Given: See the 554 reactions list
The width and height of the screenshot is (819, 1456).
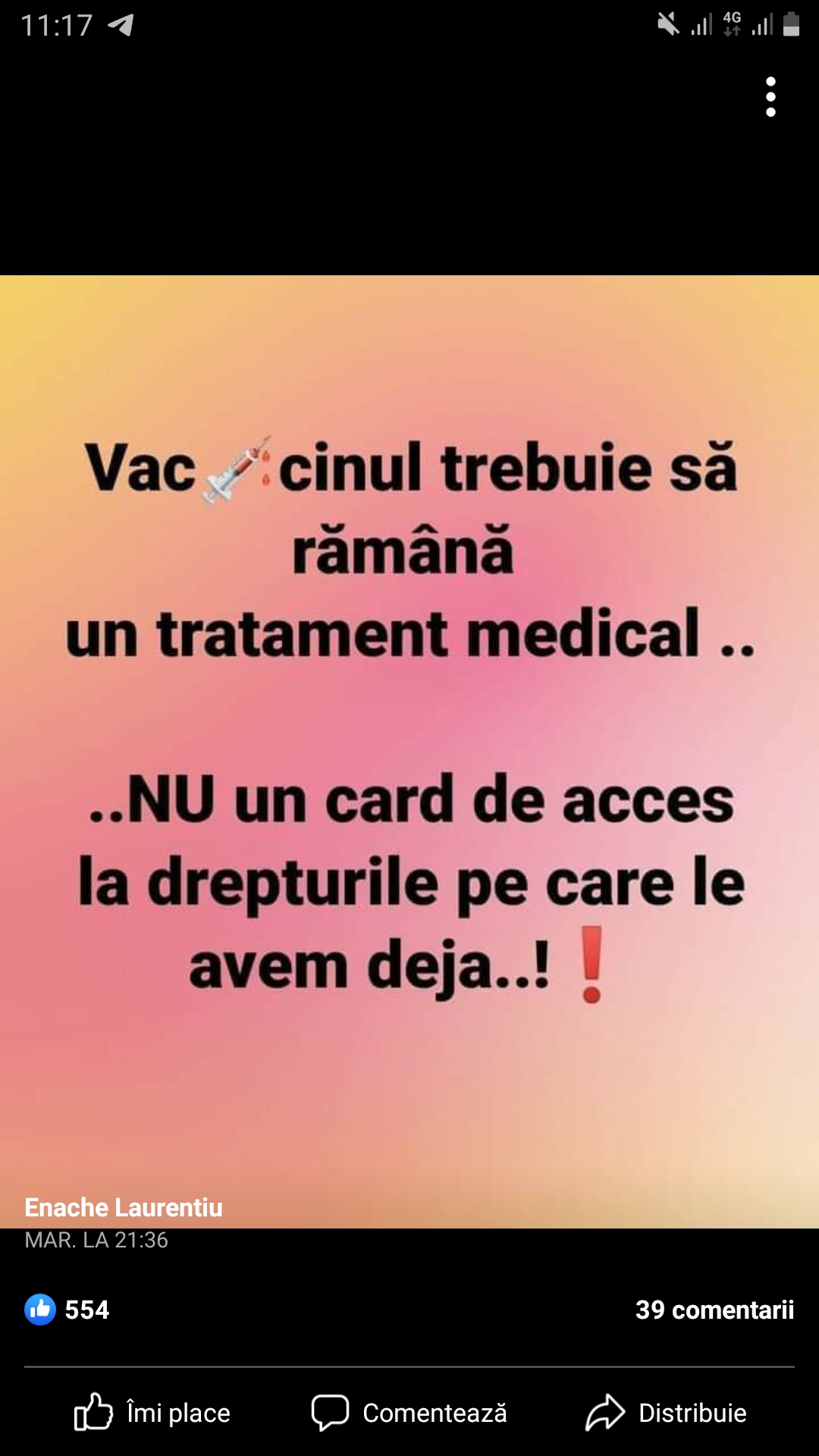Looking at the screenshot, I should pyautogui.click(x=67, y=1310).
